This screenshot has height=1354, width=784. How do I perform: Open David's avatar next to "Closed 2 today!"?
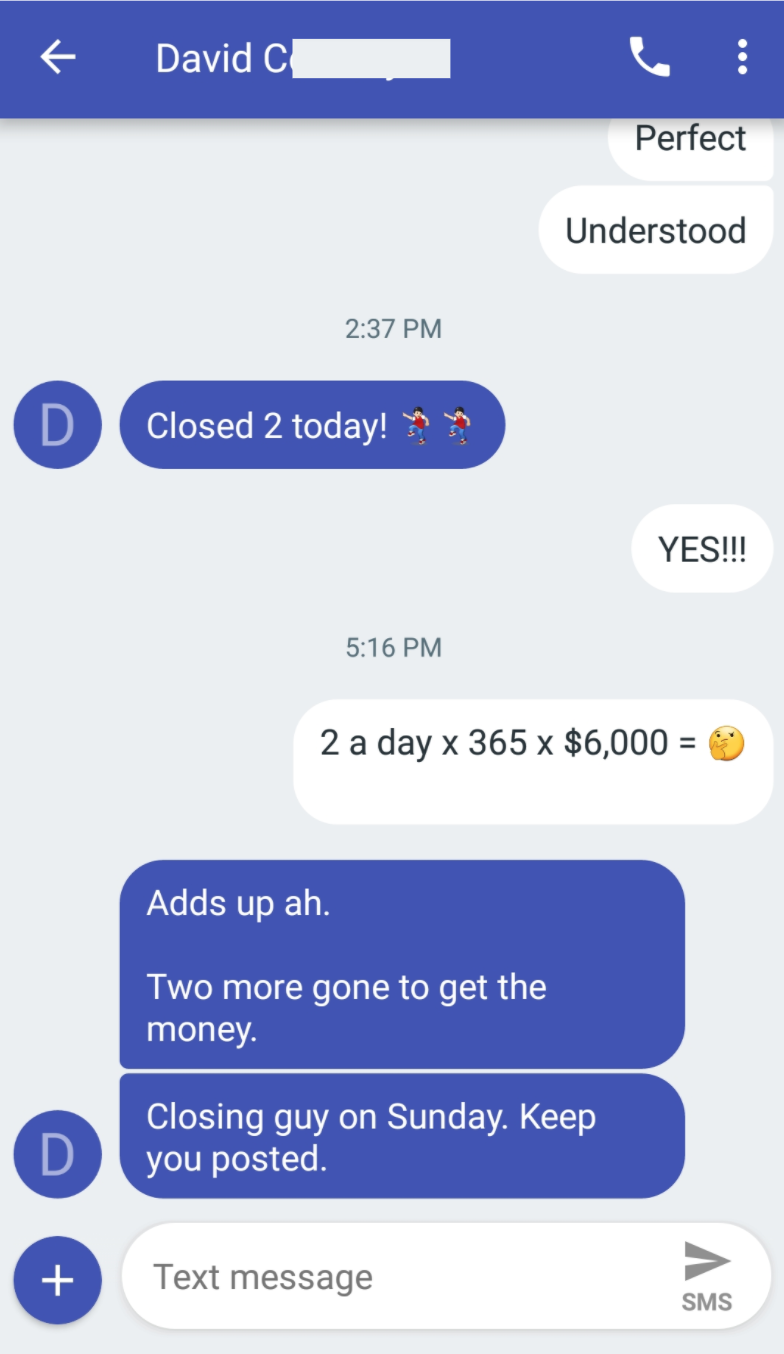point(57,425)
